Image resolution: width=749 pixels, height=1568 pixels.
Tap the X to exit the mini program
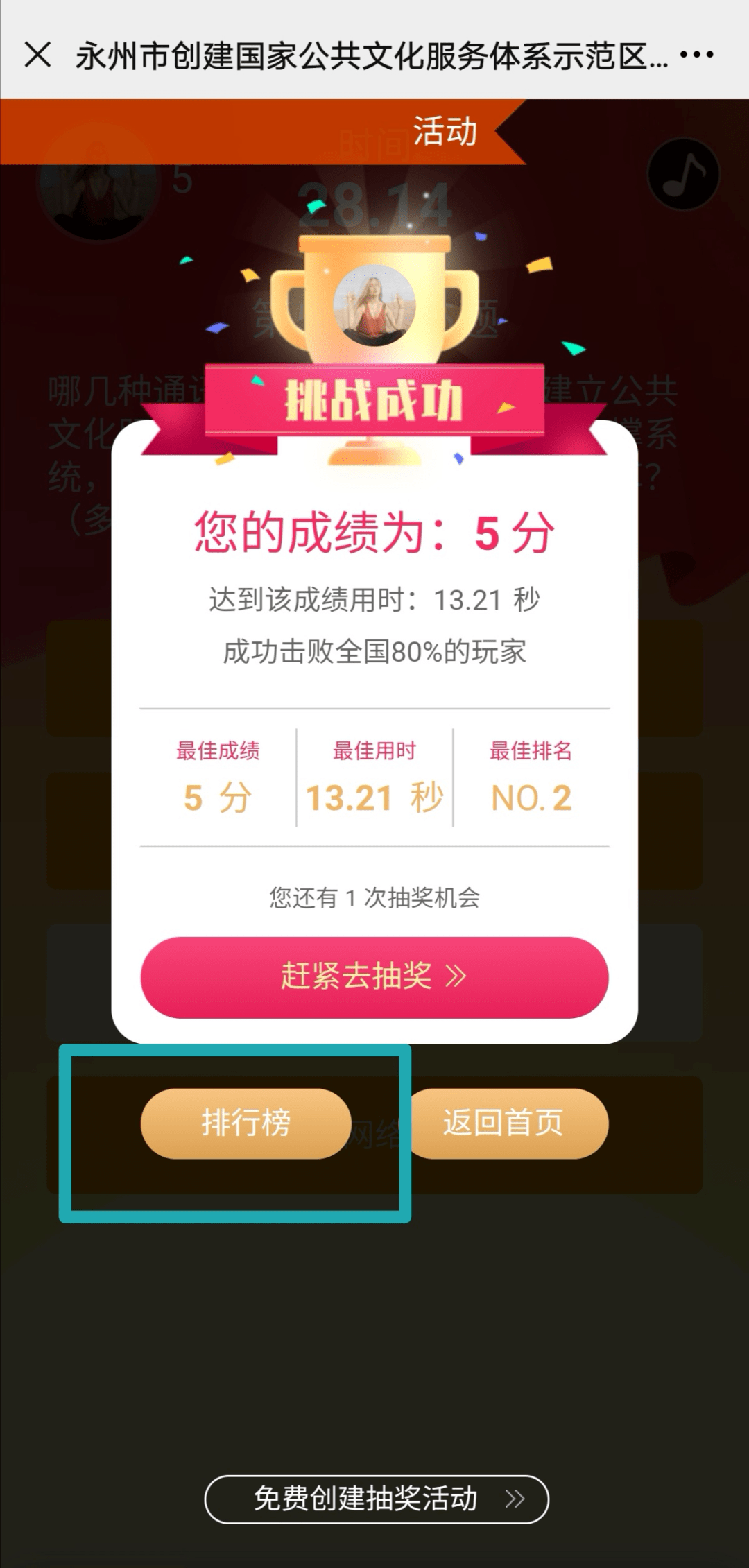(36, 54)
